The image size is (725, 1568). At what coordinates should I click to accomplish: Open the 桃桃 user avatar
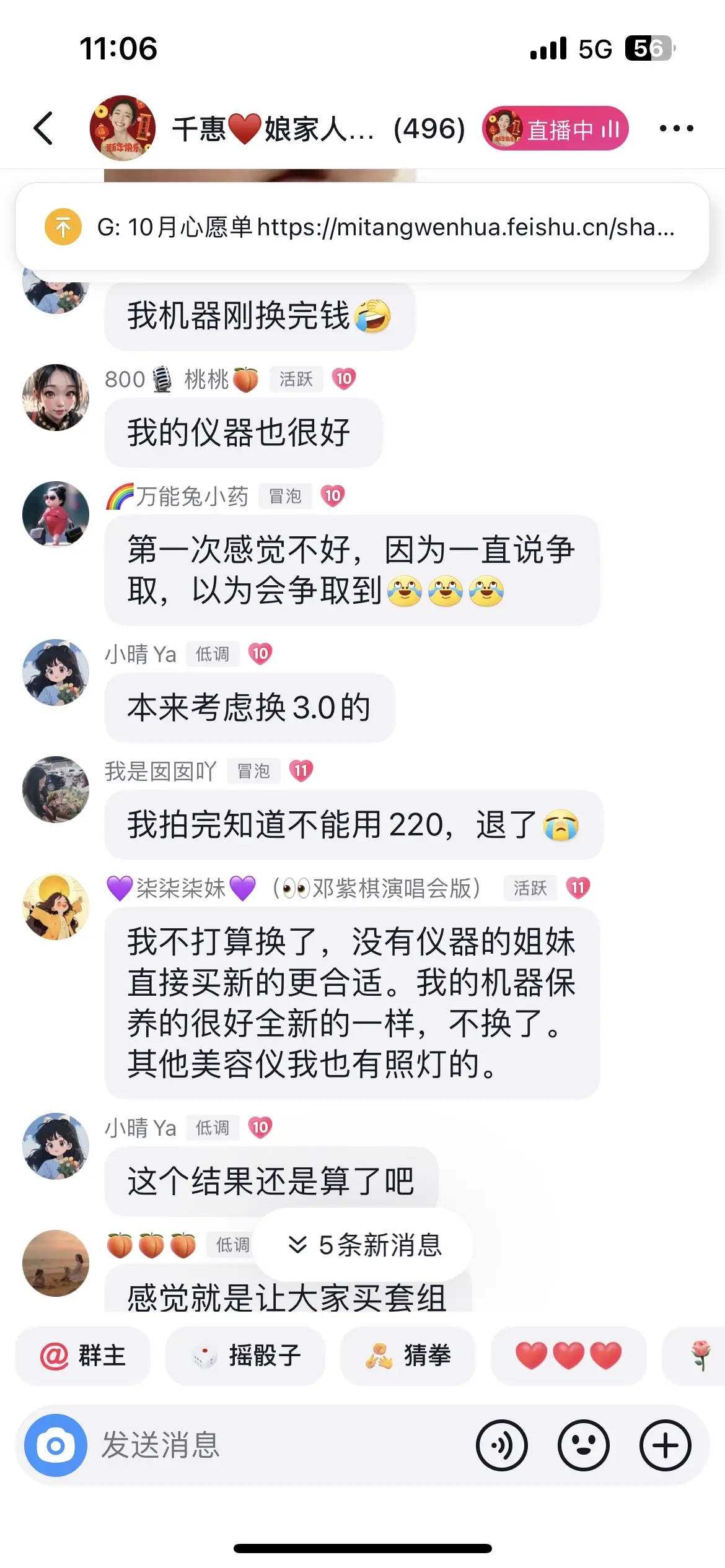pos(56,397)
